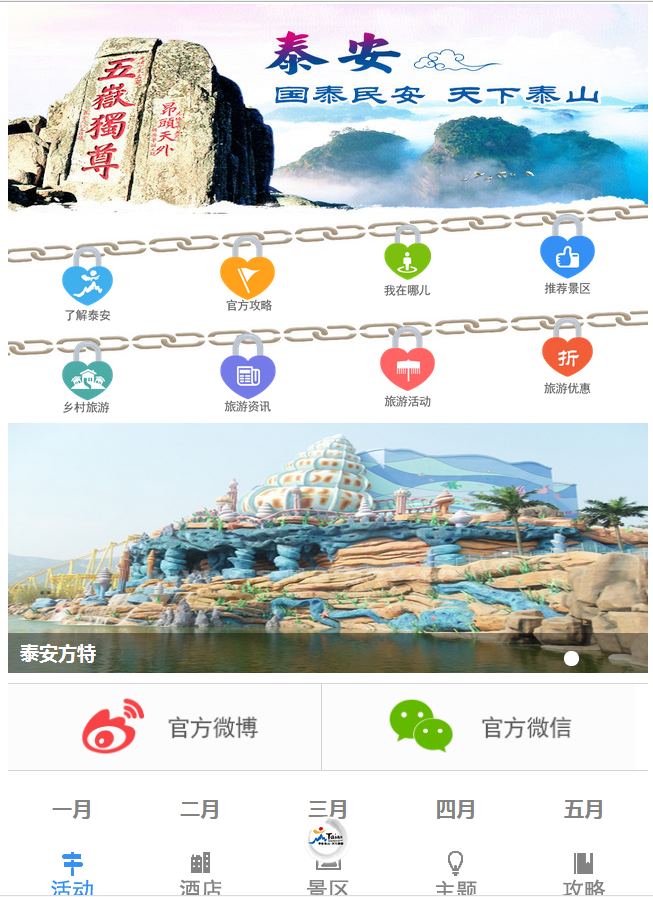
Task: Open 旅游资讯 travel news
Action: point(247,374)
